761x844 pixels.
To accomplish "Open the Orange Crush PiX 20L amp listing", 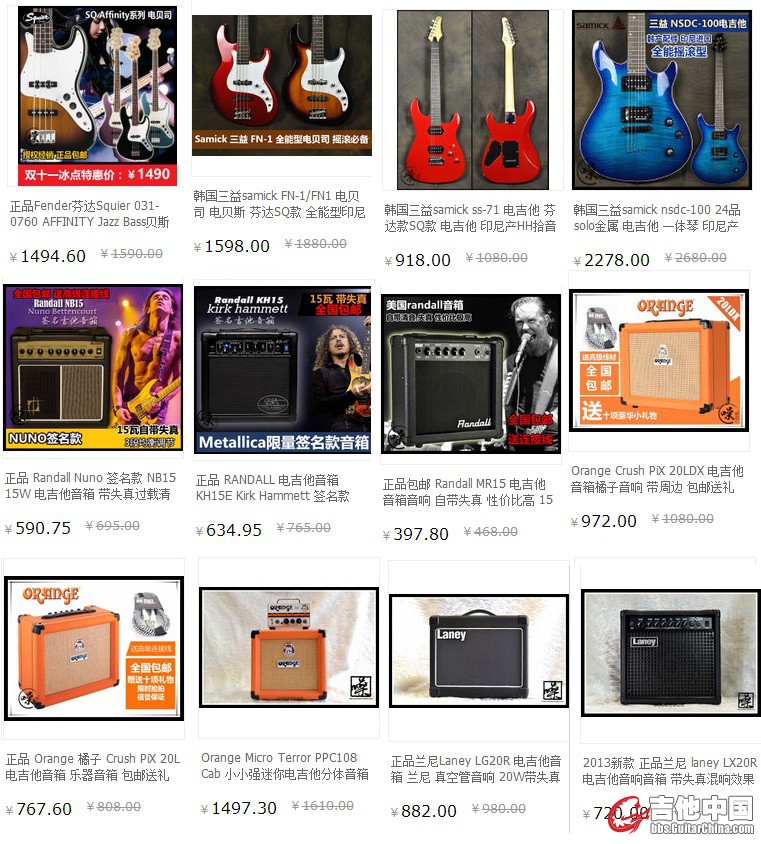I will click(94, 649).
